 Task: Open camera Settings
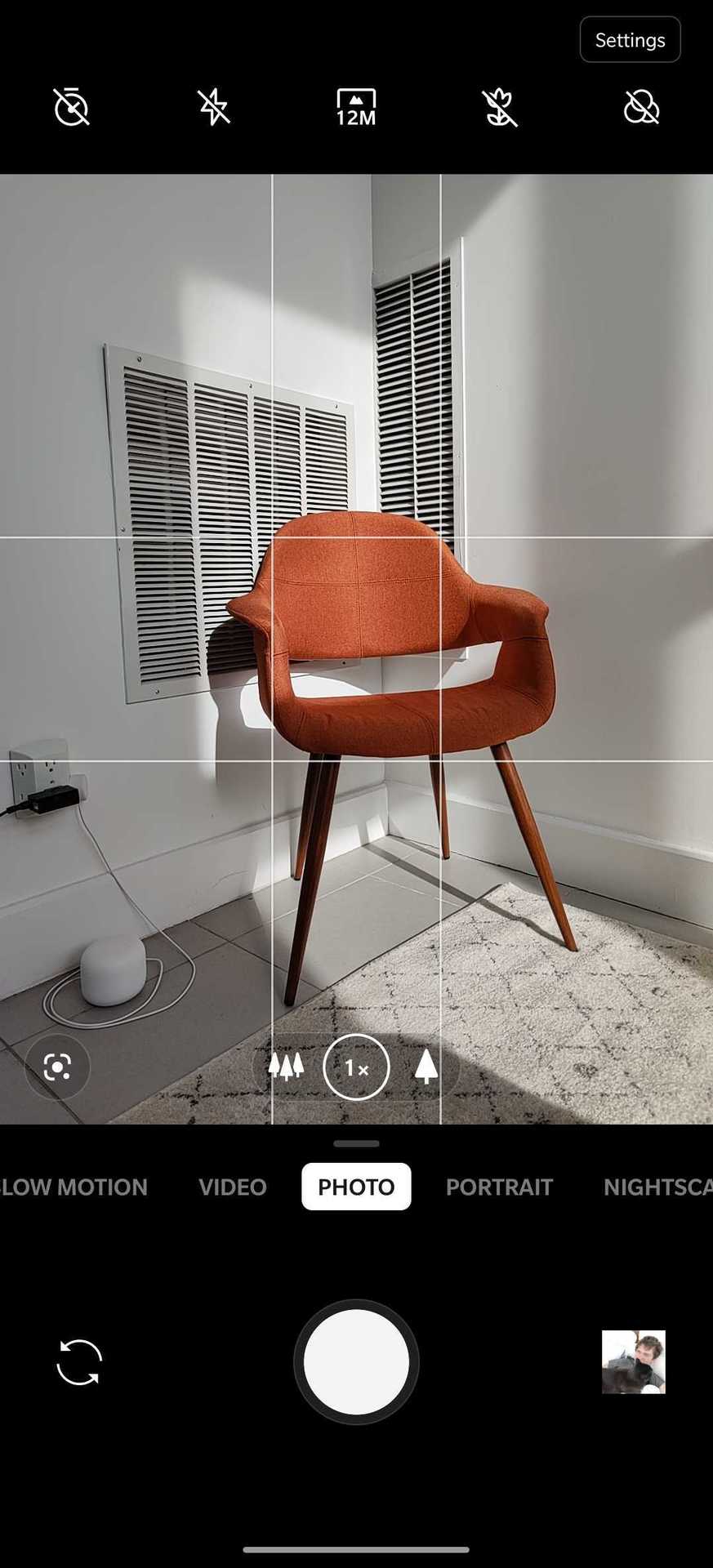630,40
